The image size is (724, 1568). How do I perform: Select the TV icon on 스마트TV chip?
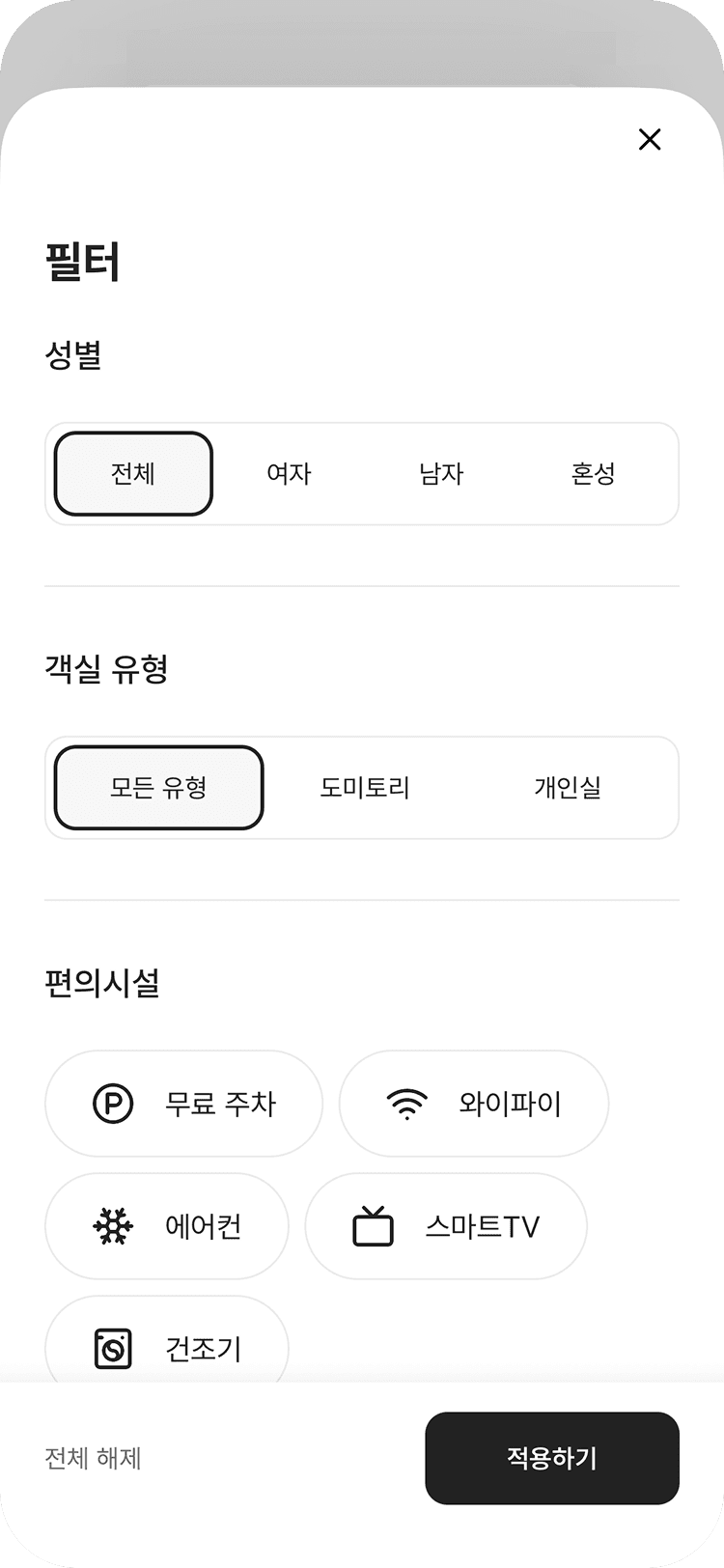[375, 1225]
